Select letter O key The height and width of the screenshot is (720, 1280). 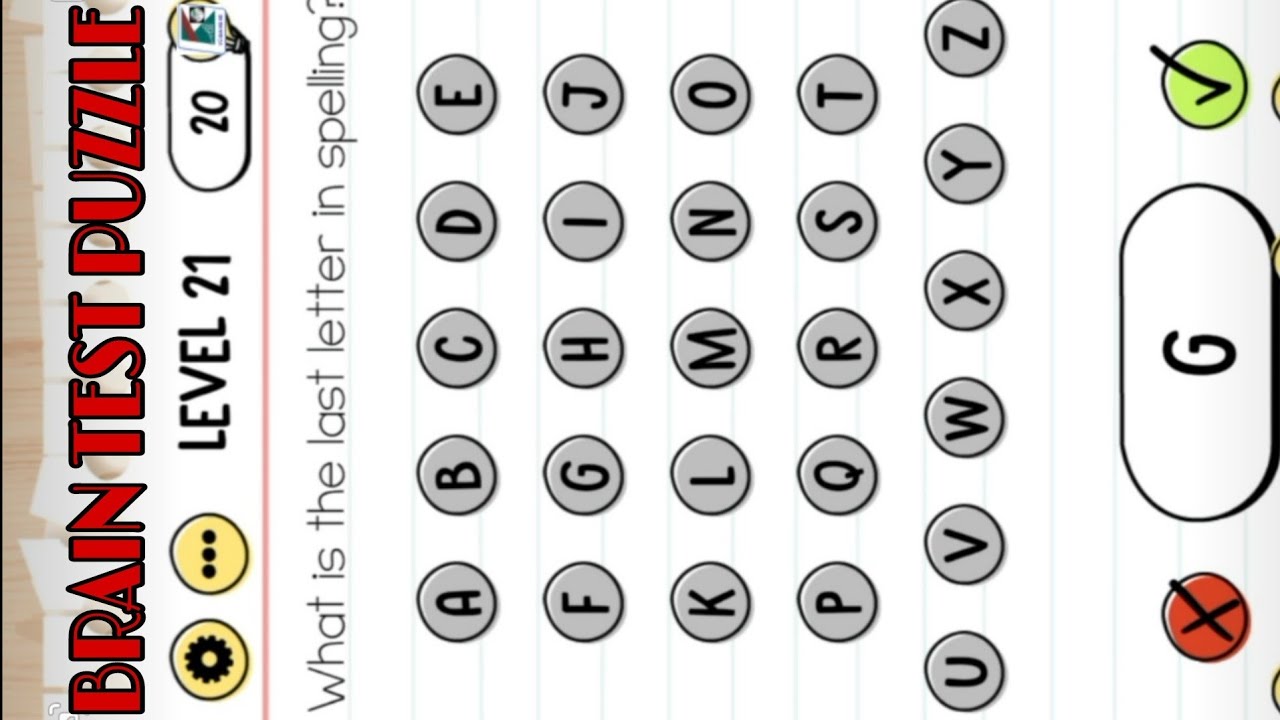[711, 95]
